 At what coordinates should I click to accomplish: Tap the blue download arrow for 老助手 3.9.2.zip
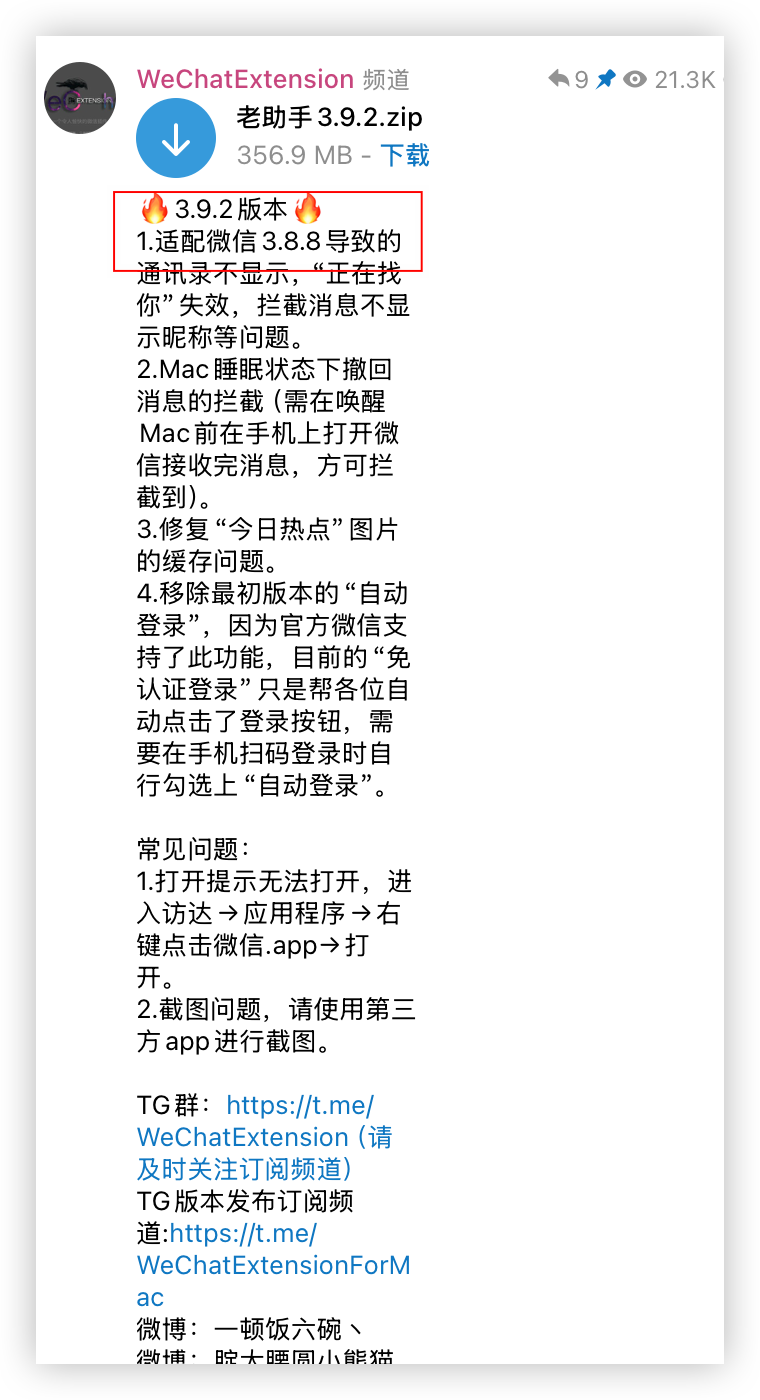176,138
